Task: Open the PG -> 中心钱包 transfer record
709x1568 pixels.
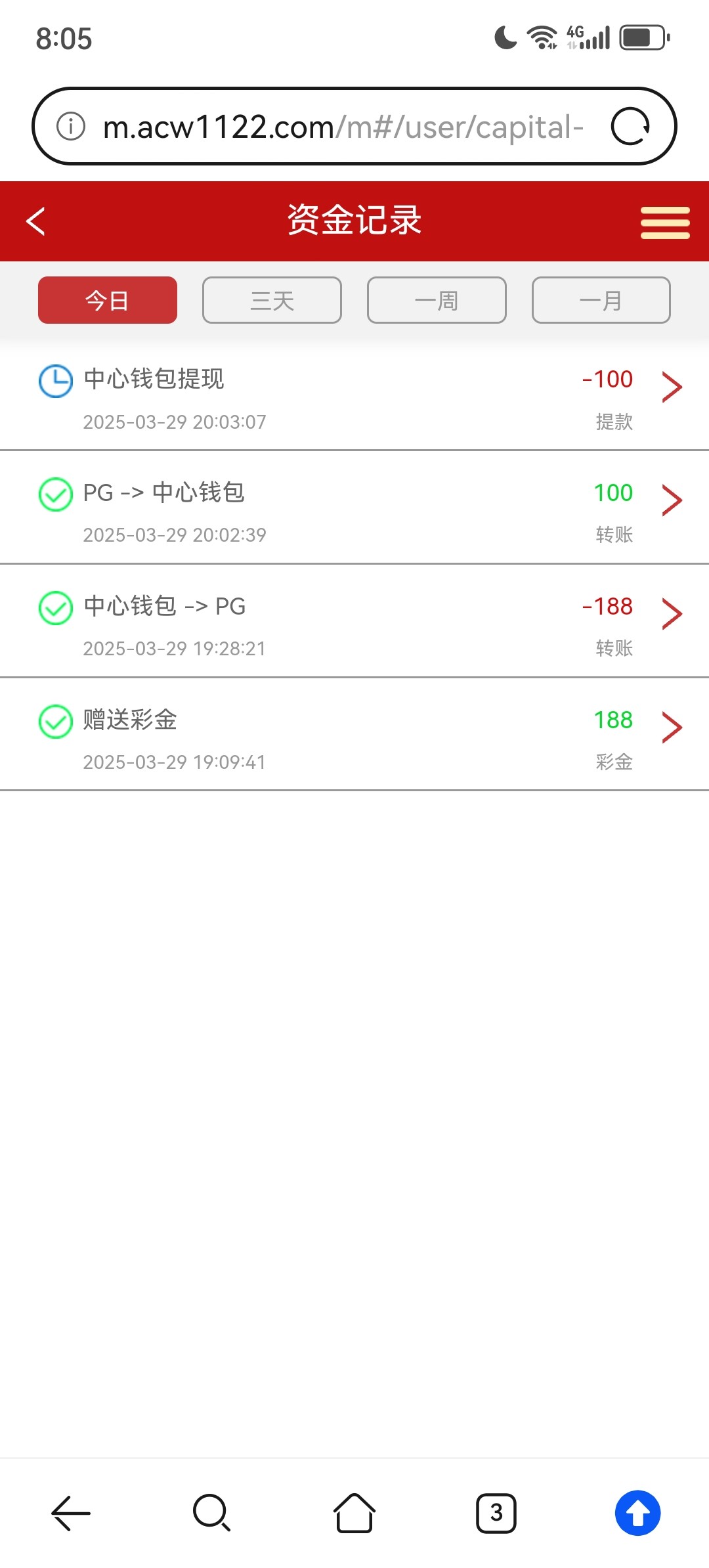Action: click(x=354, y=508)
